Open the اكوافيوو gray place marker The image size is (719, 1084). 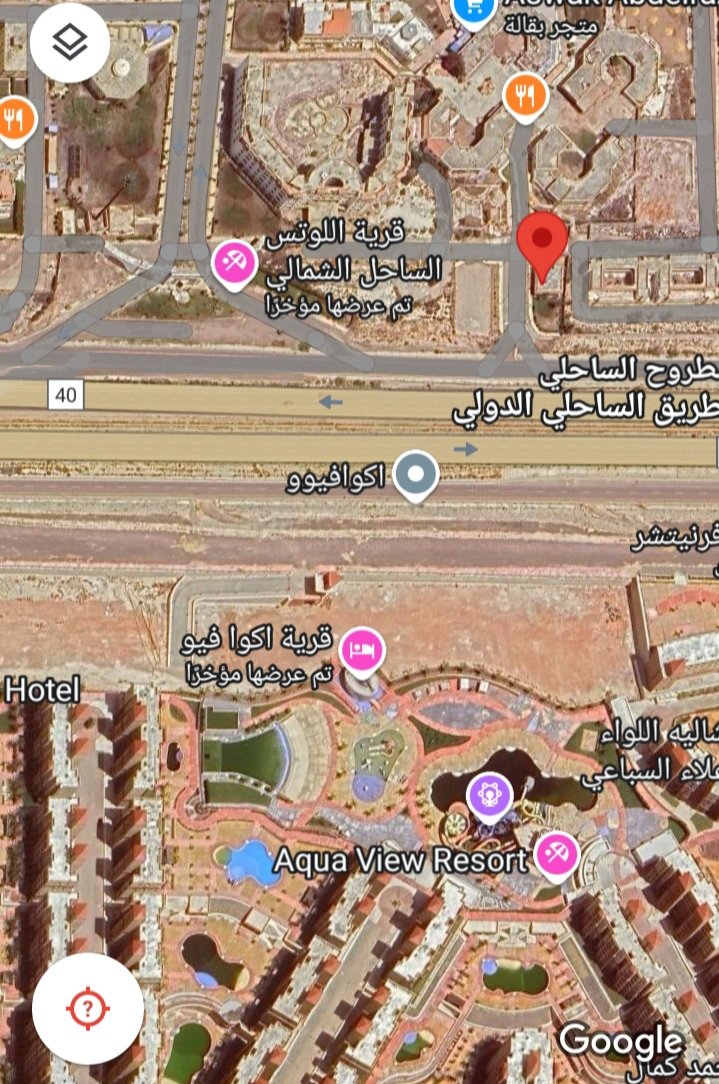416,474
